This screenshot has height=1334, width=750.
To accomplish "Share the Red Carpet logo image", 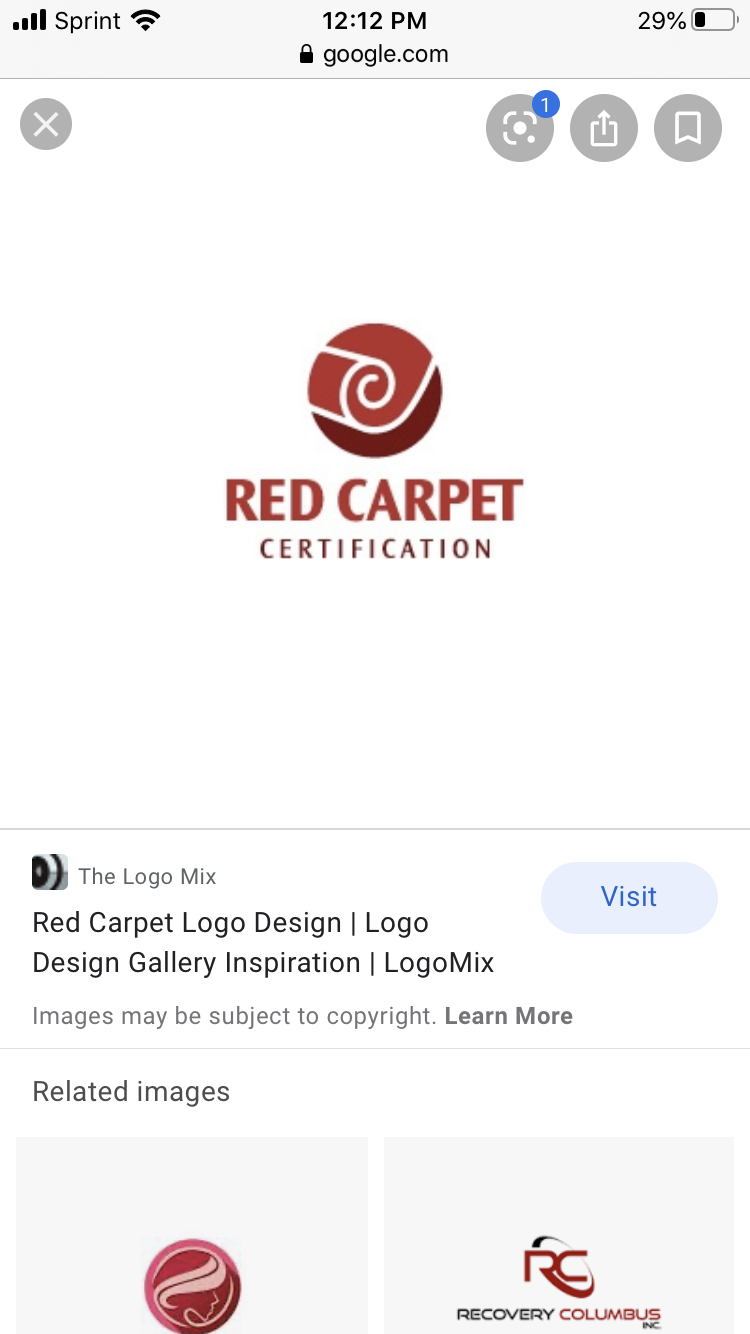I will (x=603, y=127).
